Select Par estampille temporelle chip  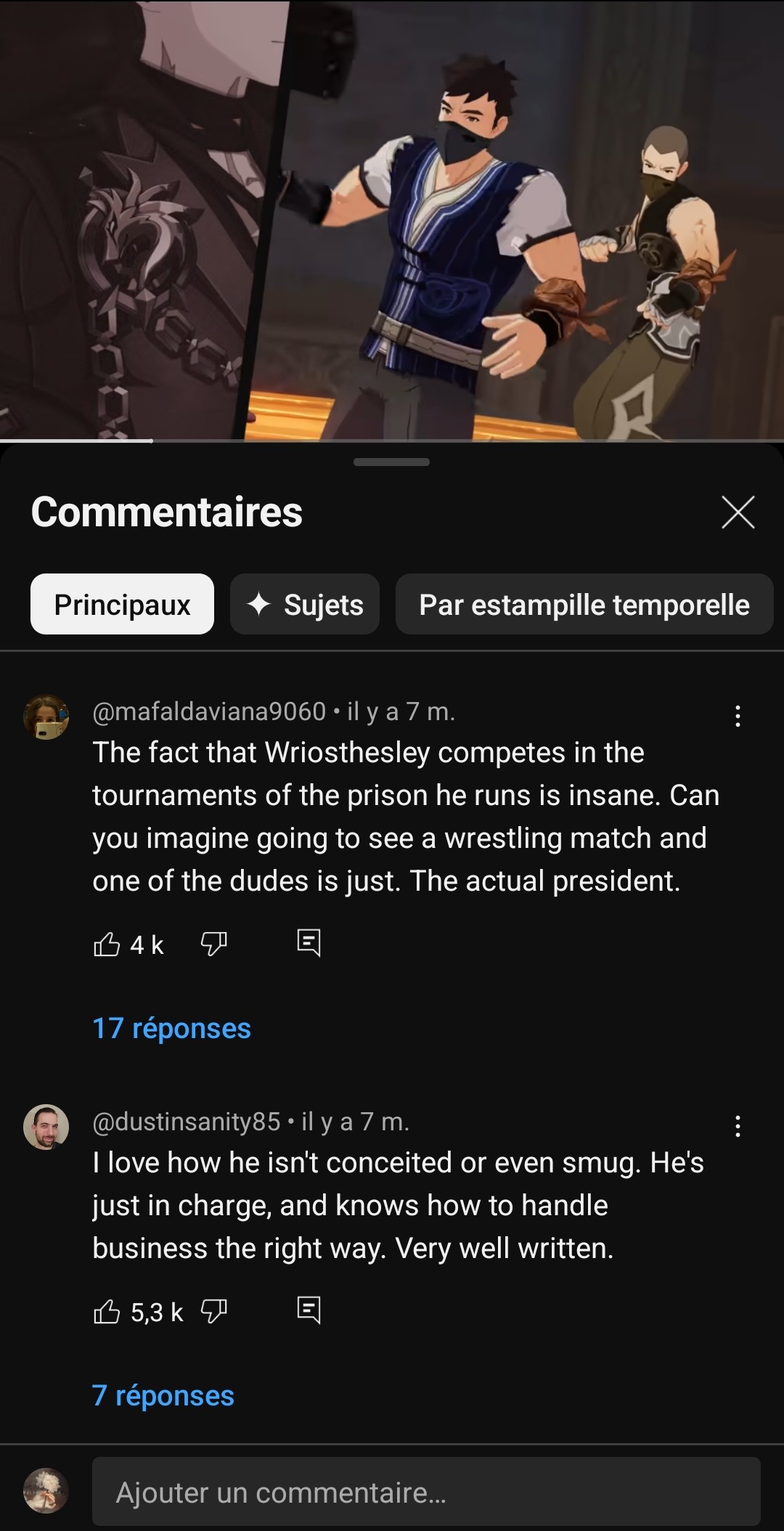click(x=584, y=604)
